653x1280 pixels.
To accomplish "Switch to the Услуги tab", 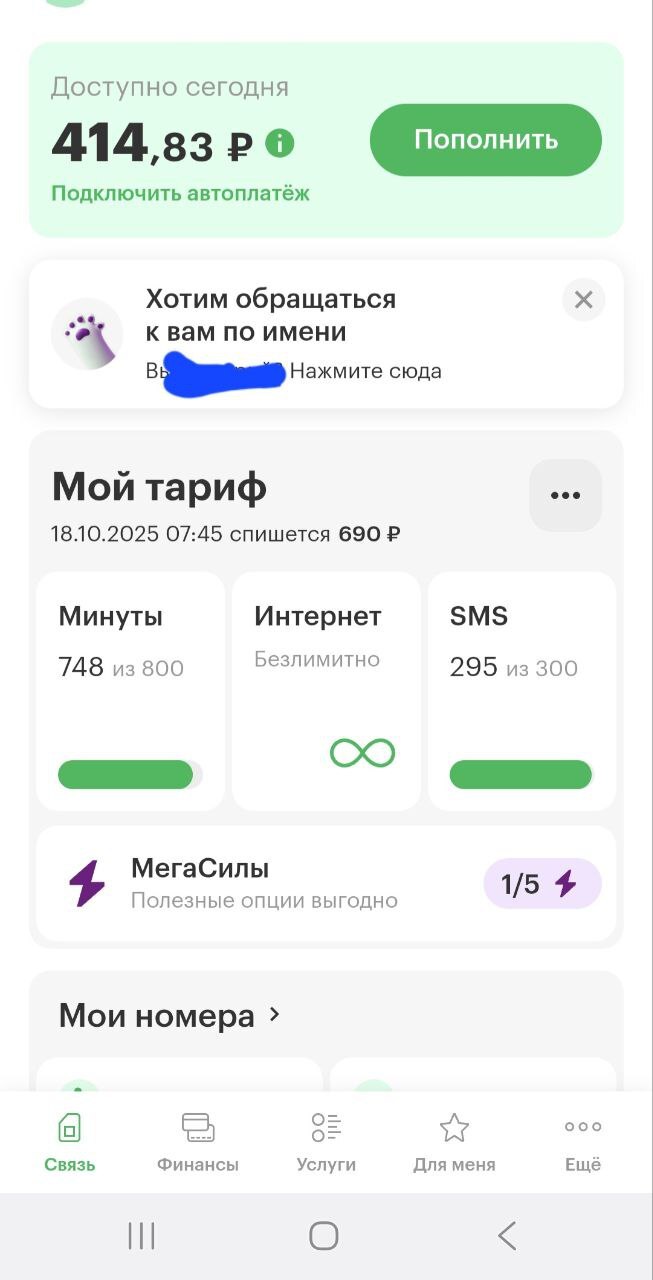I will coord(326,1141).
